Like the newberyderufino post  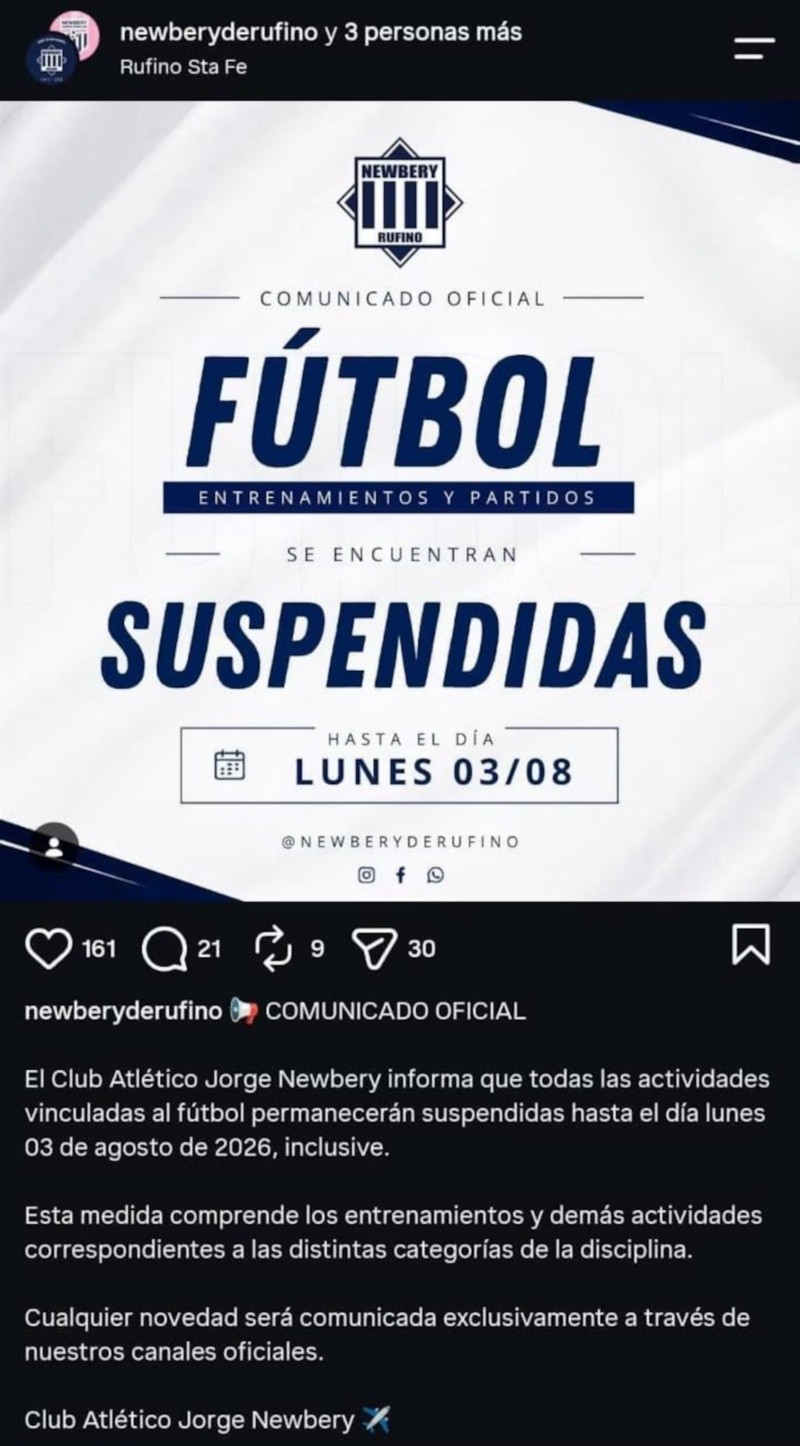[48, 948]
